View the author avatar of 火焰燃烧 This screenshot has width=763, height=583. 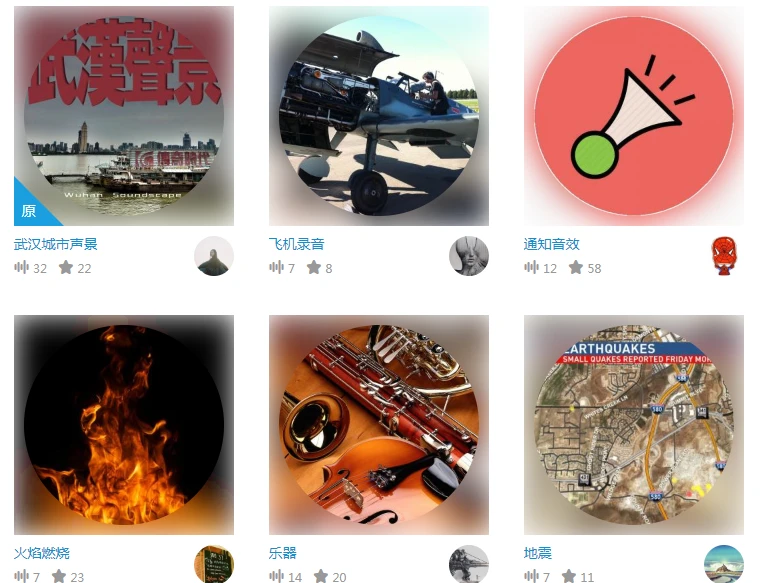214,564
